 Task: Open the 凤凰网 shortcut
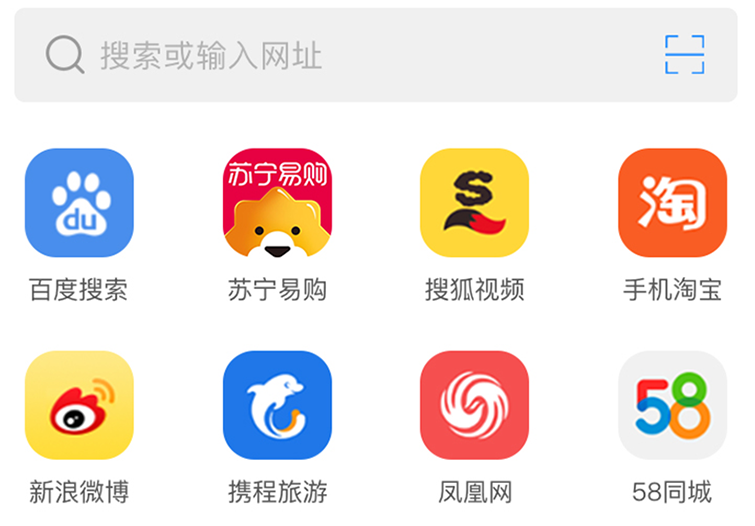pyautogui.click(x=474, y=405)
